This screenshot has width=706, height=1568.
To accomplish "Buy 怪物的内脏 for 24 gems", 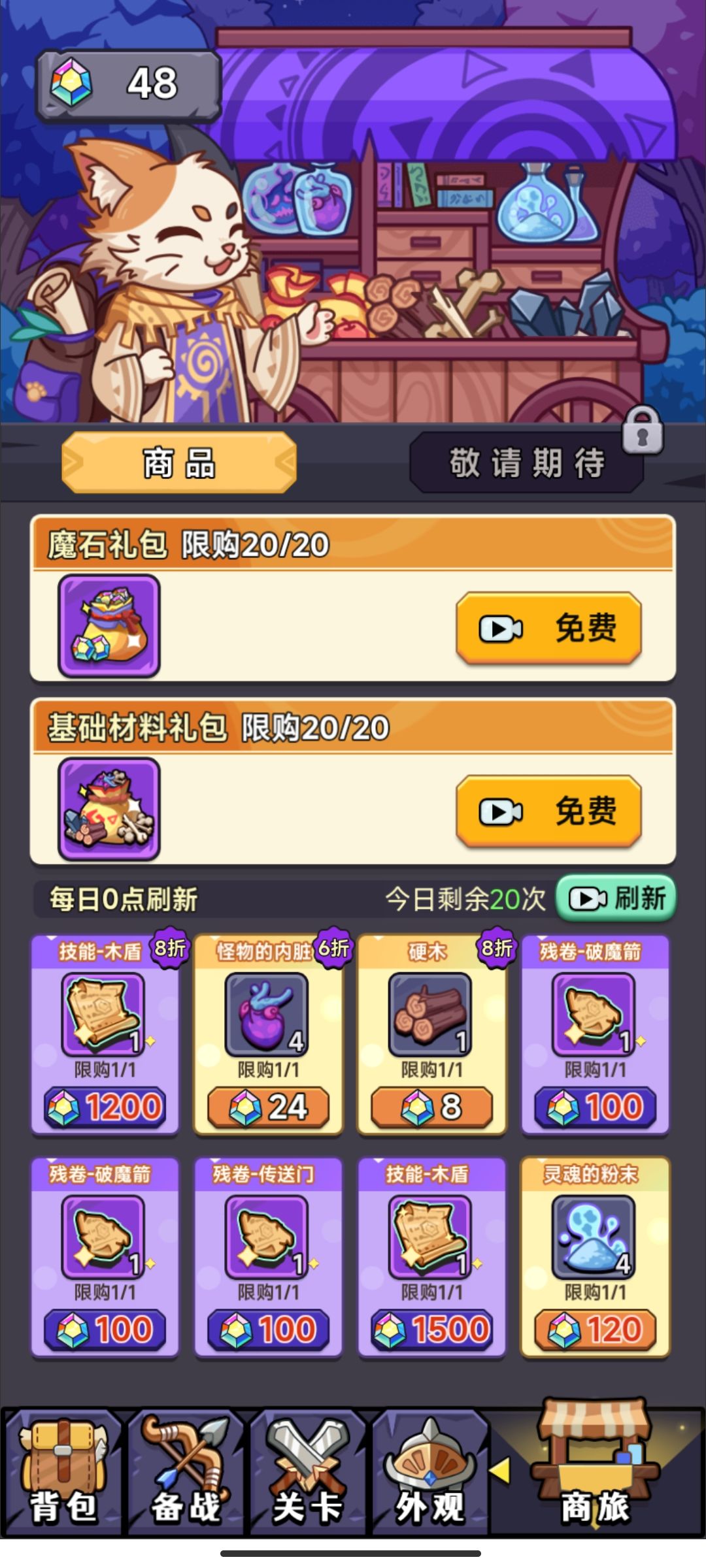I will (268, 1107).
